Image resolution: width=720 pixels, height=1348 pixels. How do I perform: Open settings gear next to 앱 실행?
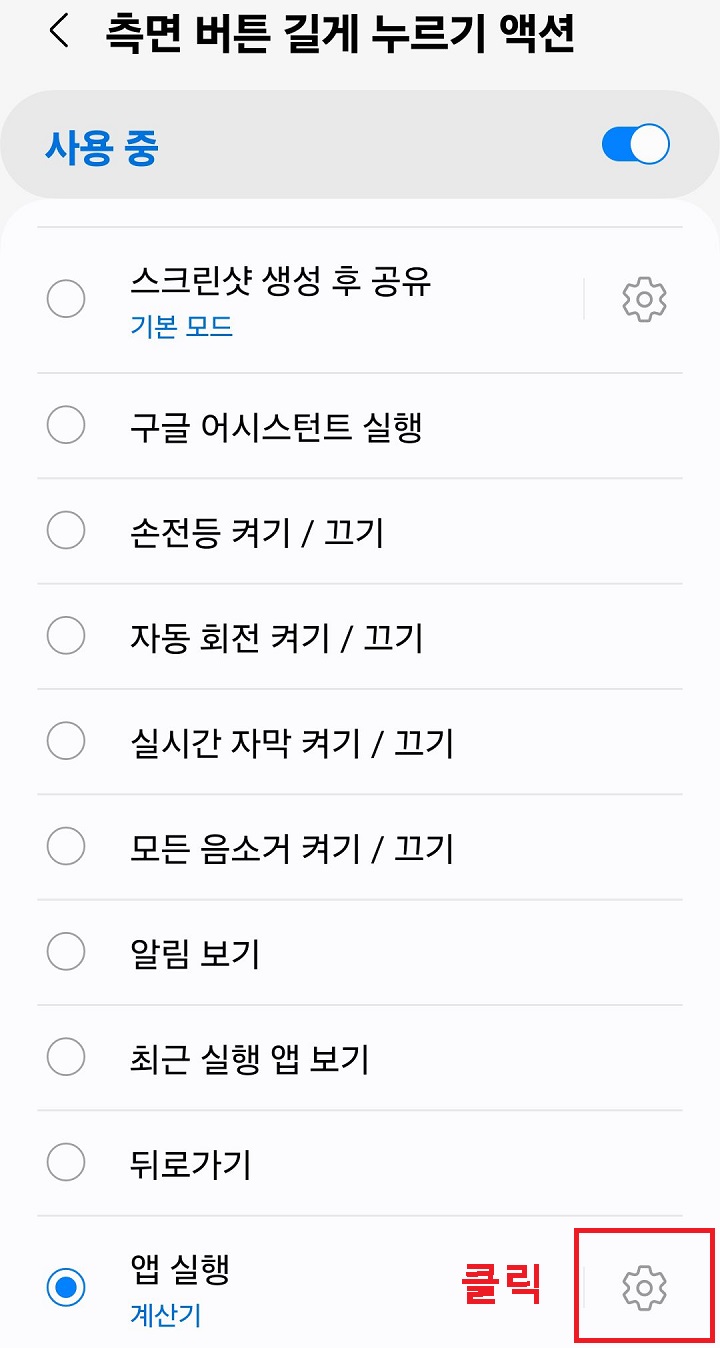coord(645,1287)
